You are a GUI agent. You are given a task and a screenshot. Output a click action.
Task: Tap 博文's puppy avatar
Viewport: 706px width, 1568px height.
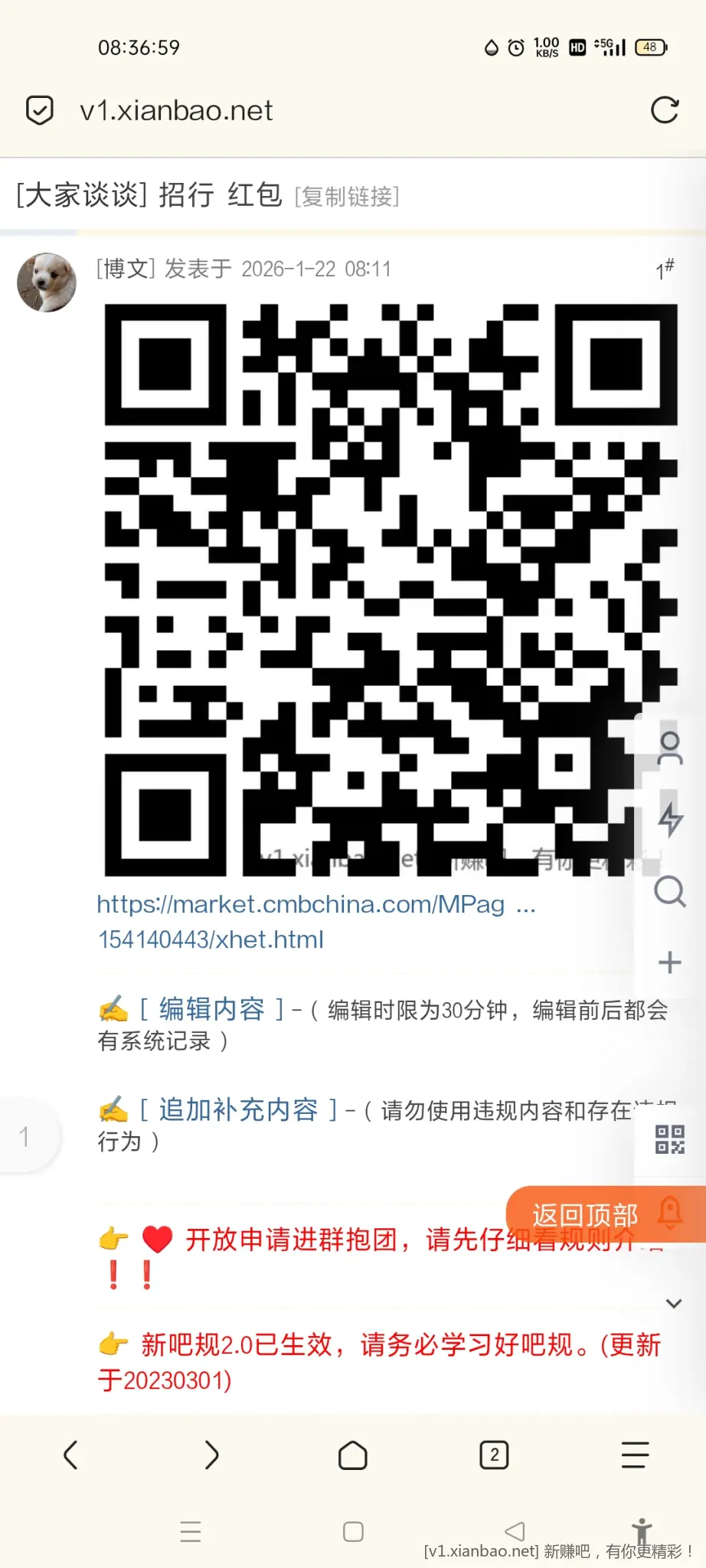click(x=46, y=282)
